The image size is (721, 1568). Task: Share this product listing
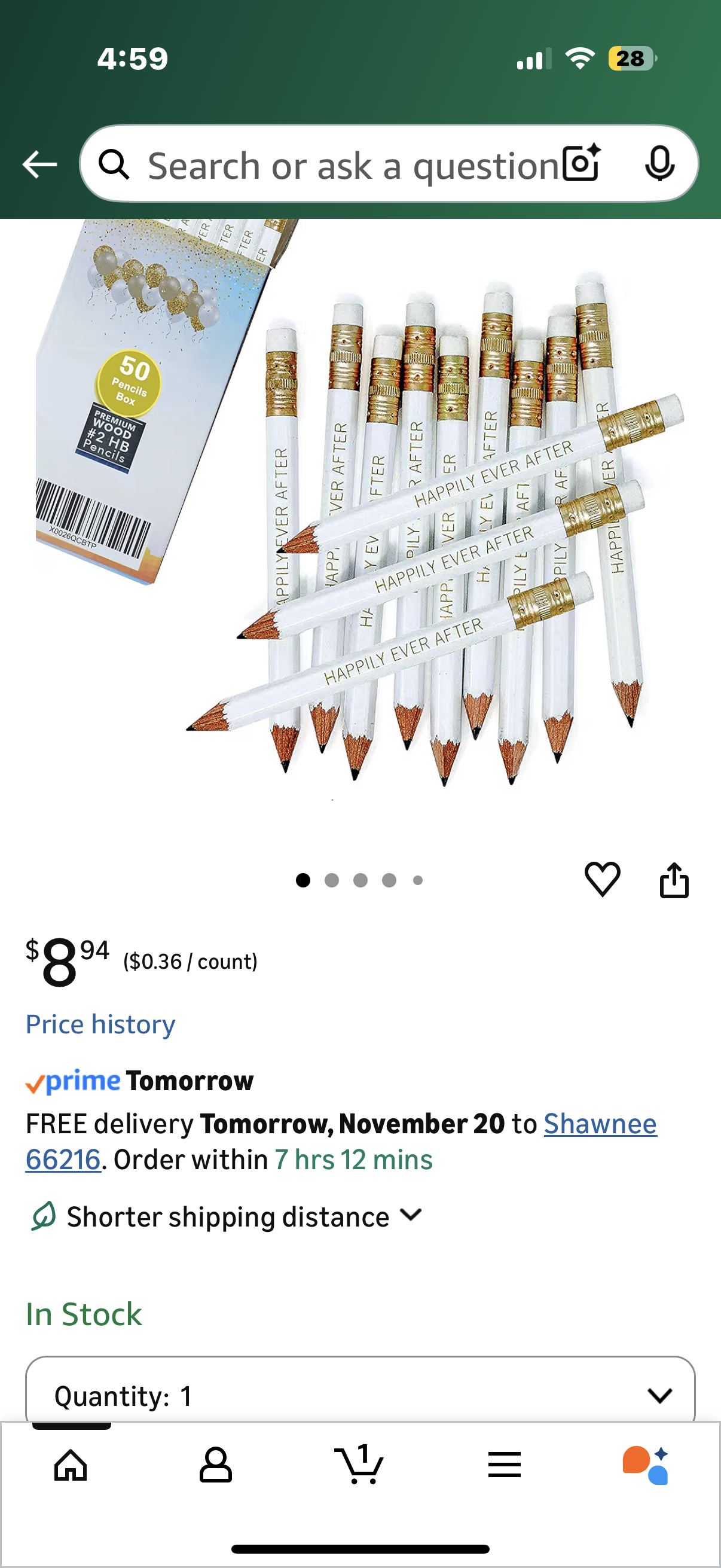pos(675,880)
